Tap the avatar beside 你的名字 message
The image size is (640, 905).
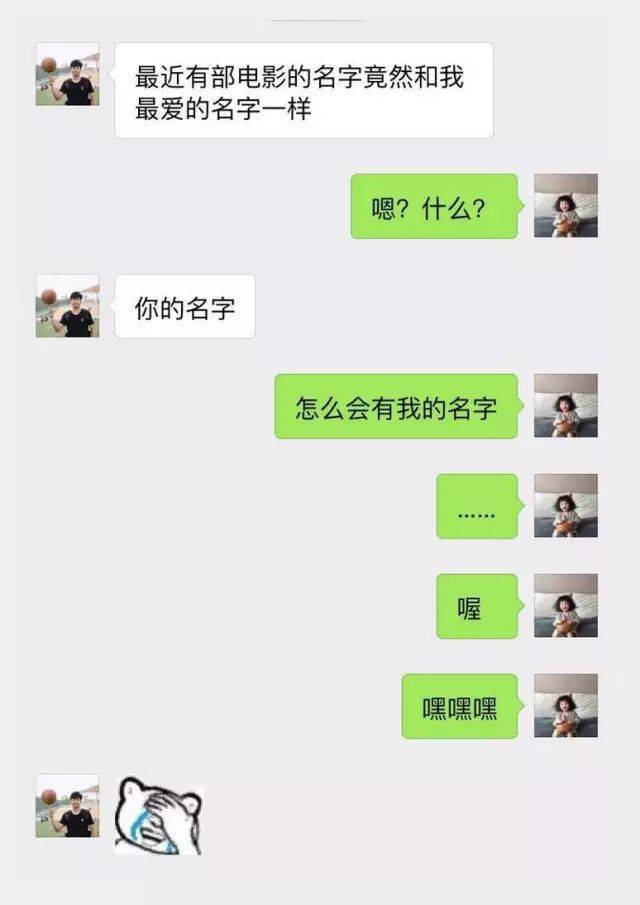(x=67, y=306)
